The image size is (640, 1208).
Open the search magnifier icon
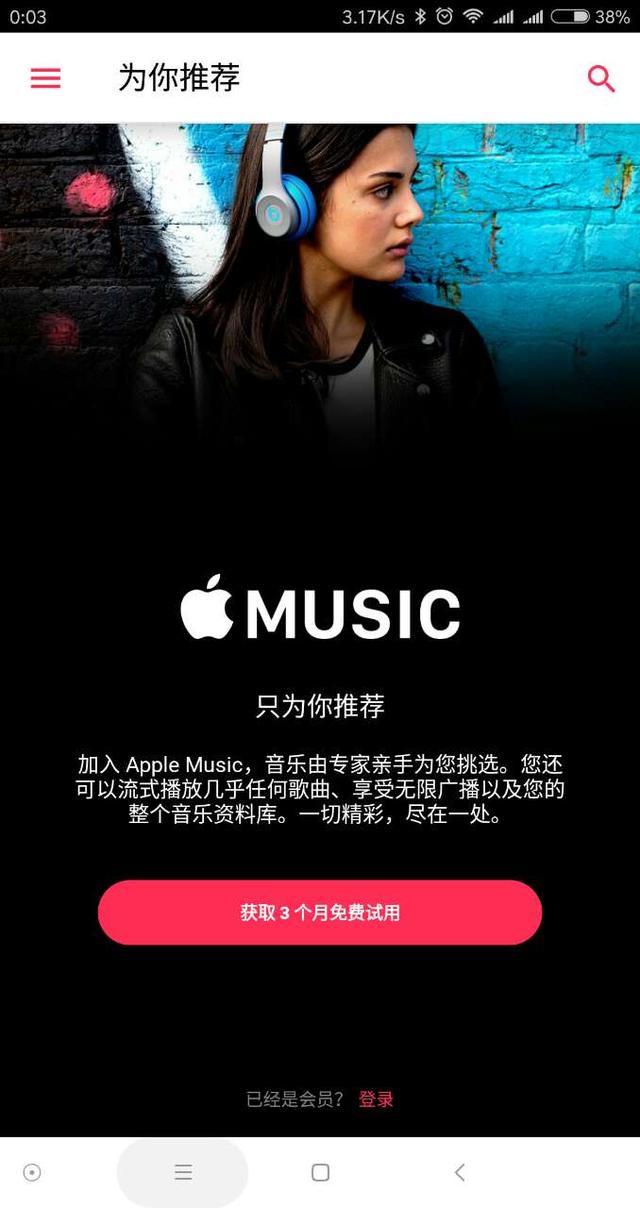tap(601, 78)
